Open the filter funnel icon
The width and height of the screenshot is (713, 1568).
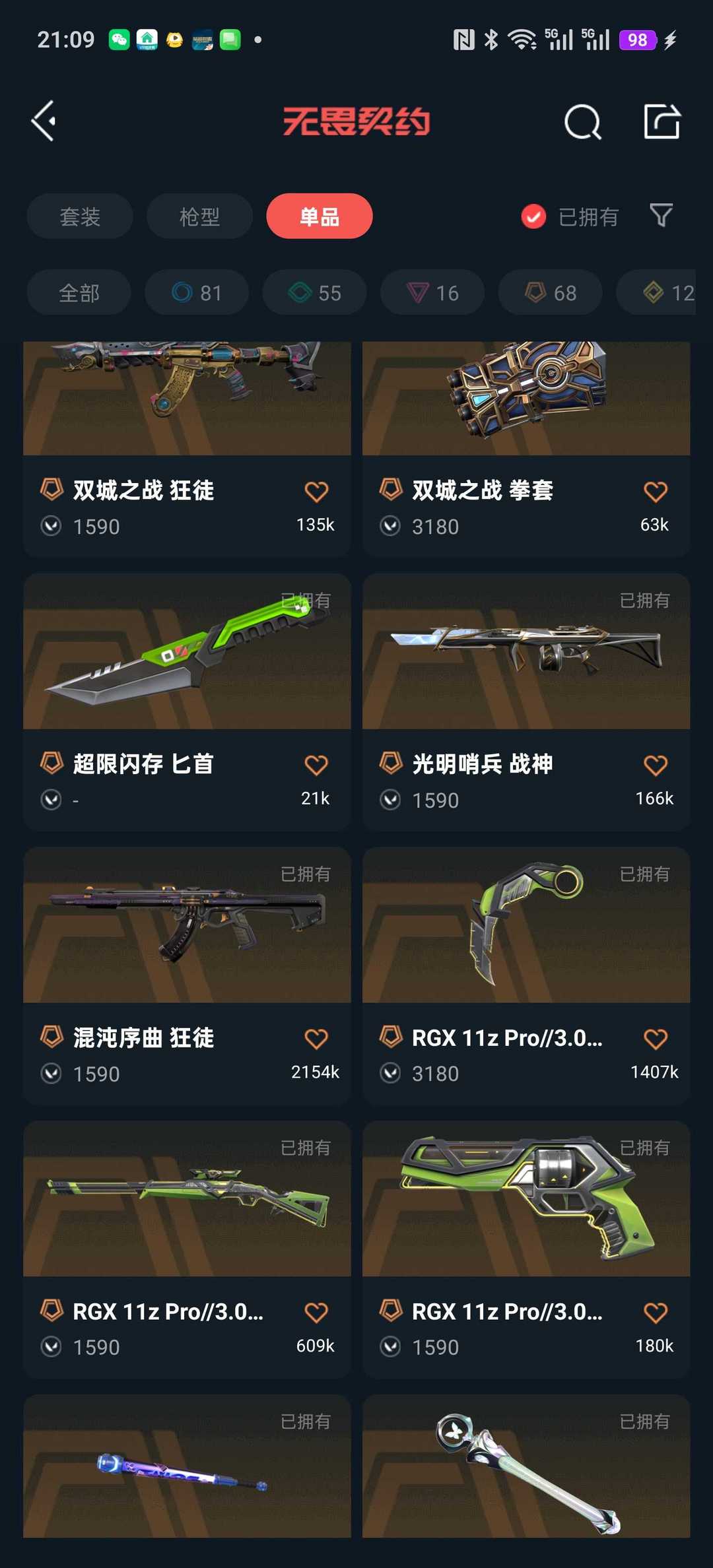(x=661, y=216)
